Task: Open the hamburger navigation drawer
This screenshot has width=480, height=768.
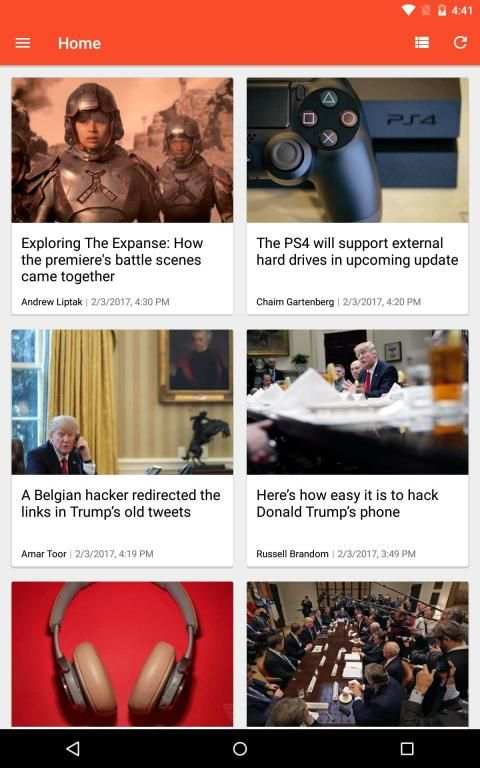Action: click(23, 43)
